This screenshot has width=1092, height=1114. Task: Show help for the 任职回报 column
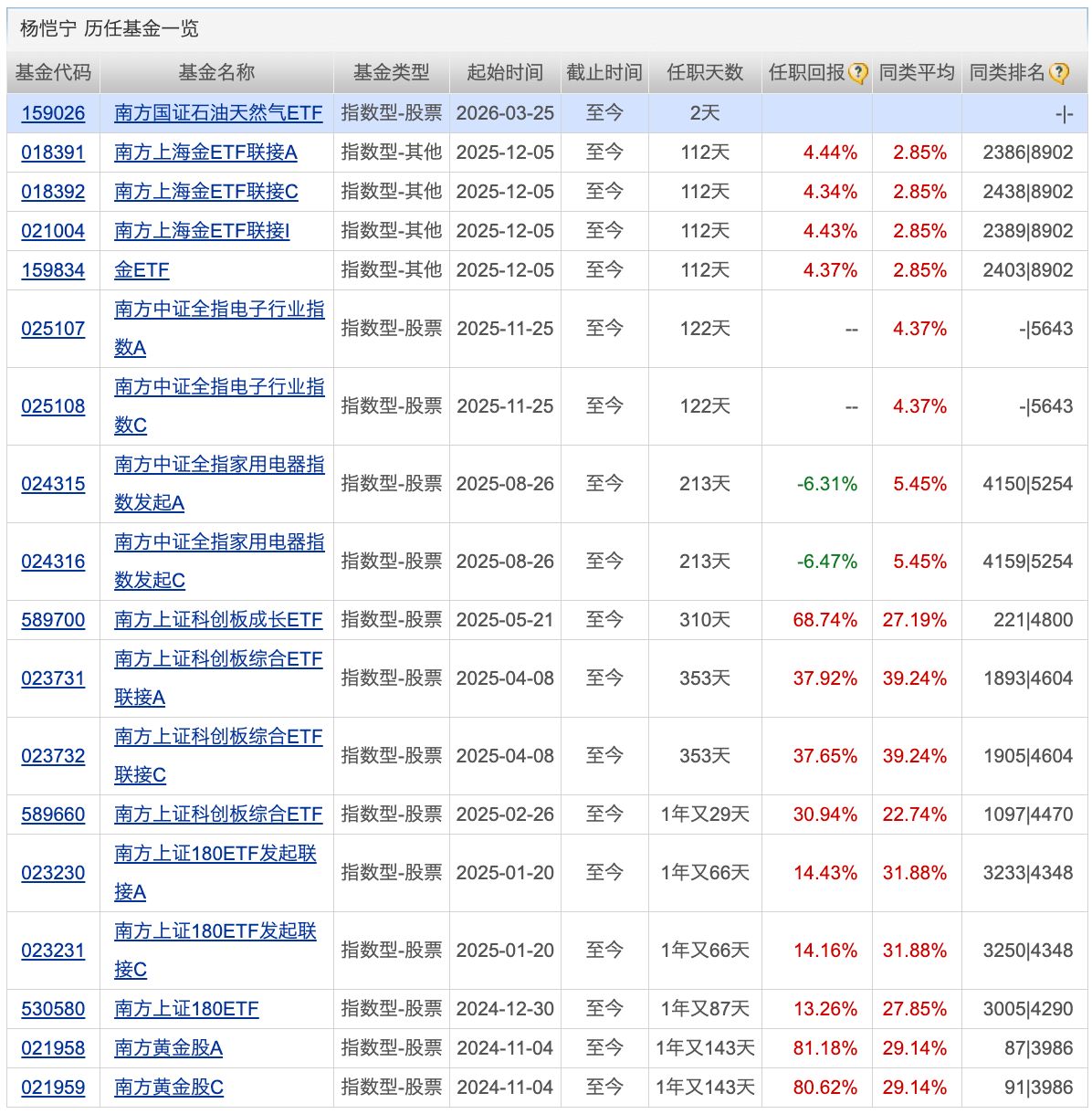(x=858, y=73)
